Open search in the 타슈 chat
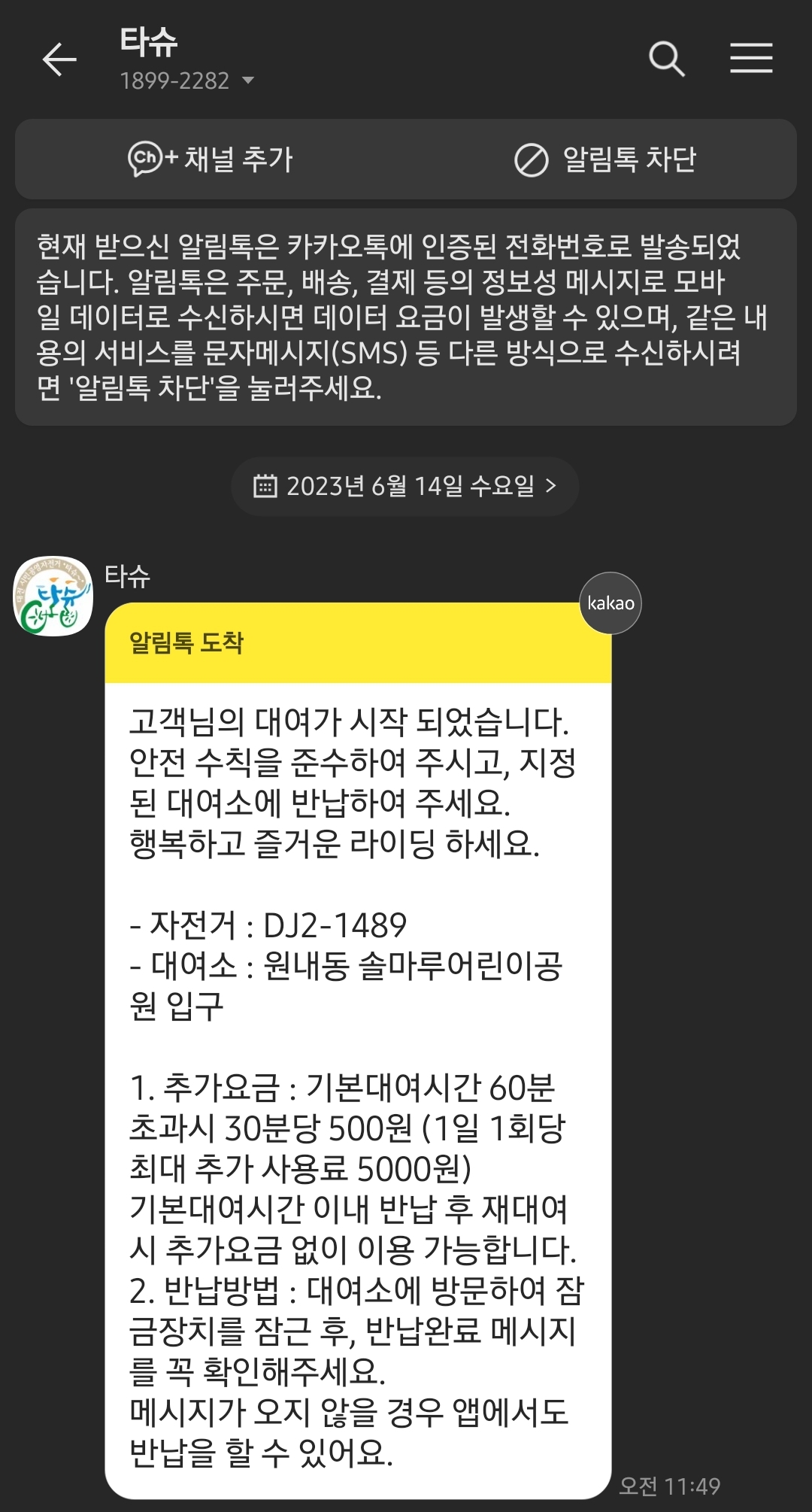The width and height of the screenshot is (812, 1512). point(668,59)
